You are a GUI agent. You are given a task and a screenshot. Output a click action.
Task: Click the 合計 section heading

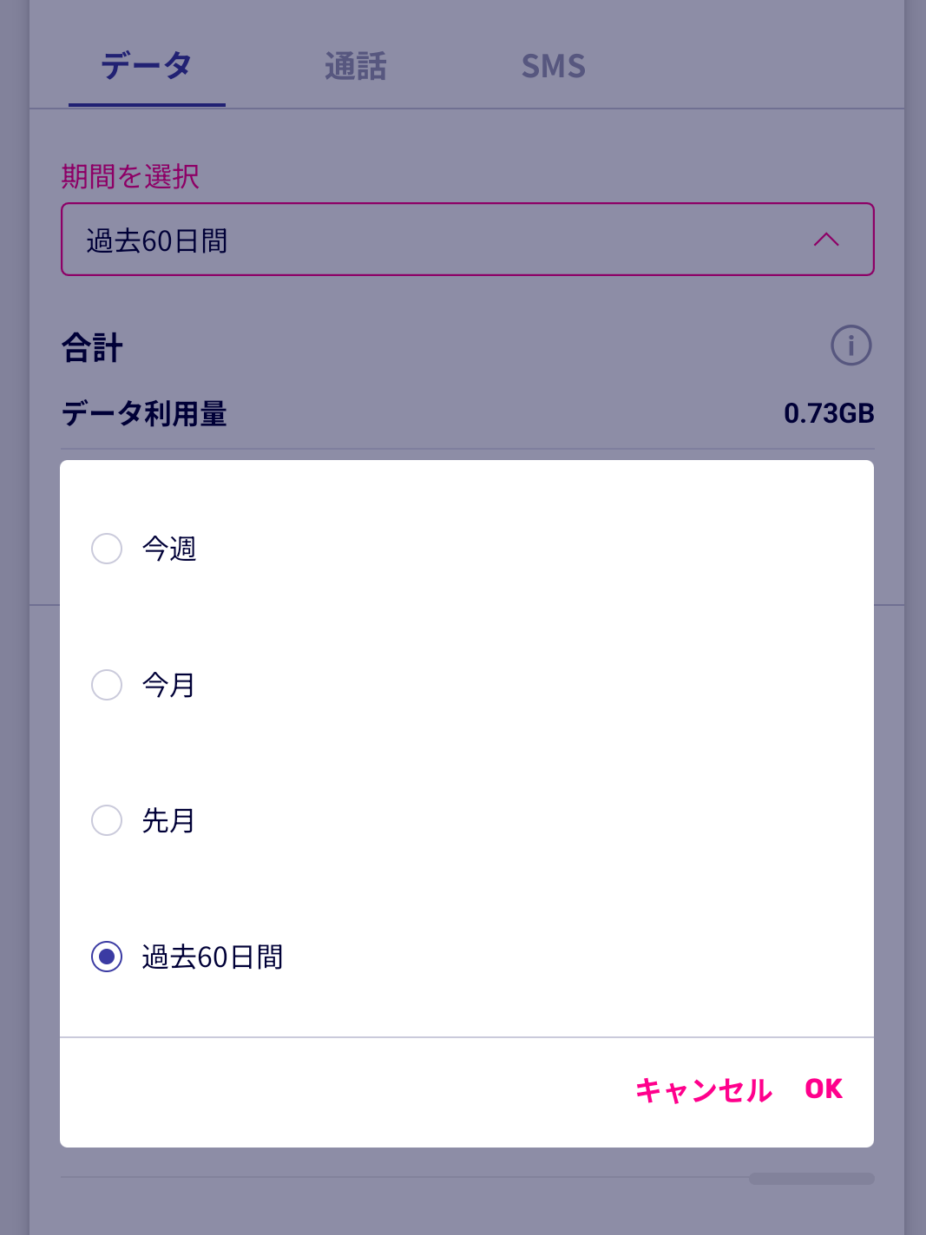click(x=89, y=347)
